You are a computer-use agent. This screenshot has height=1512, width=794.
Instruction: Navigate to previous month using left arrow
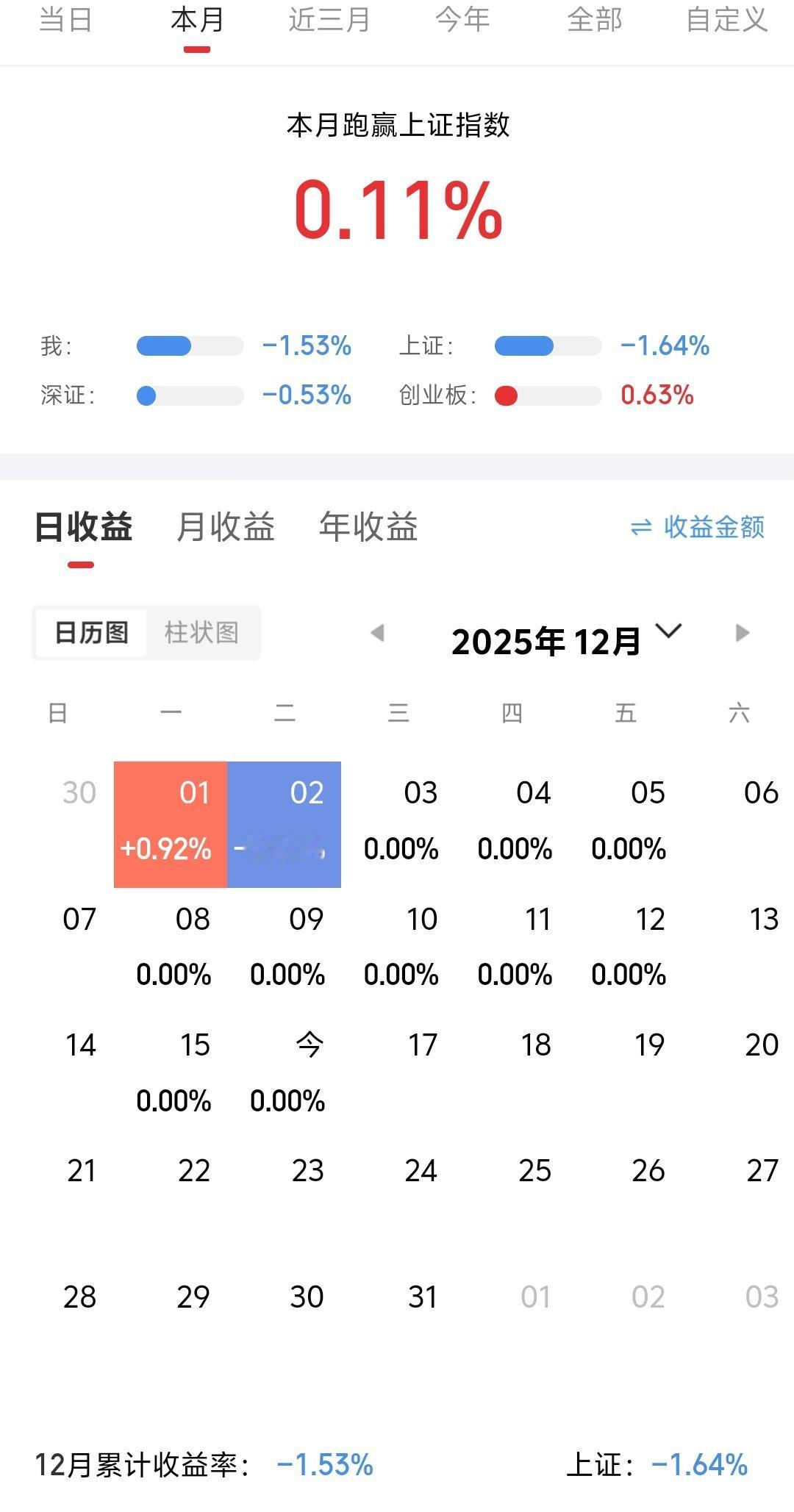377,634
